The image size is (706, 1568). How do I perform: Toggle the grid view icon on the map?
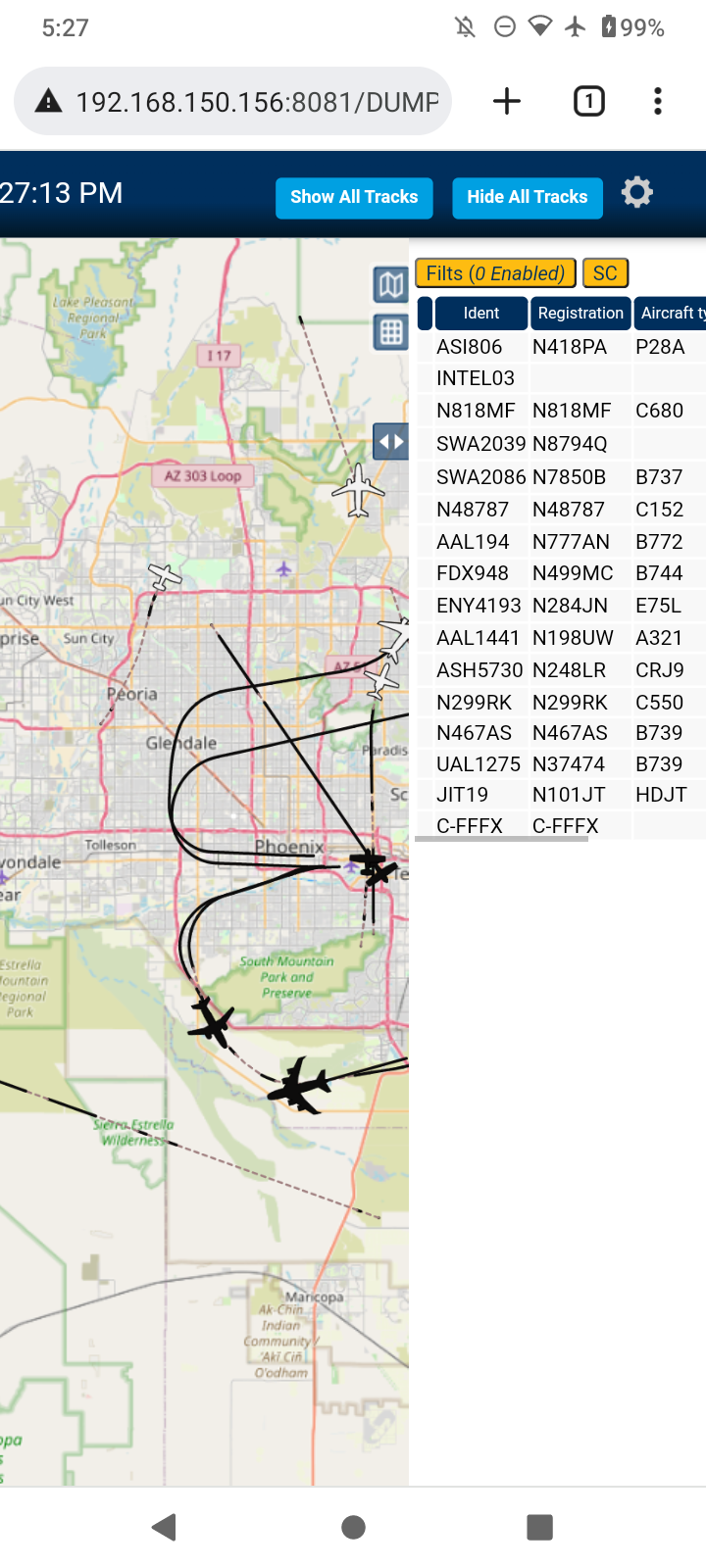[x=390, y=333]
